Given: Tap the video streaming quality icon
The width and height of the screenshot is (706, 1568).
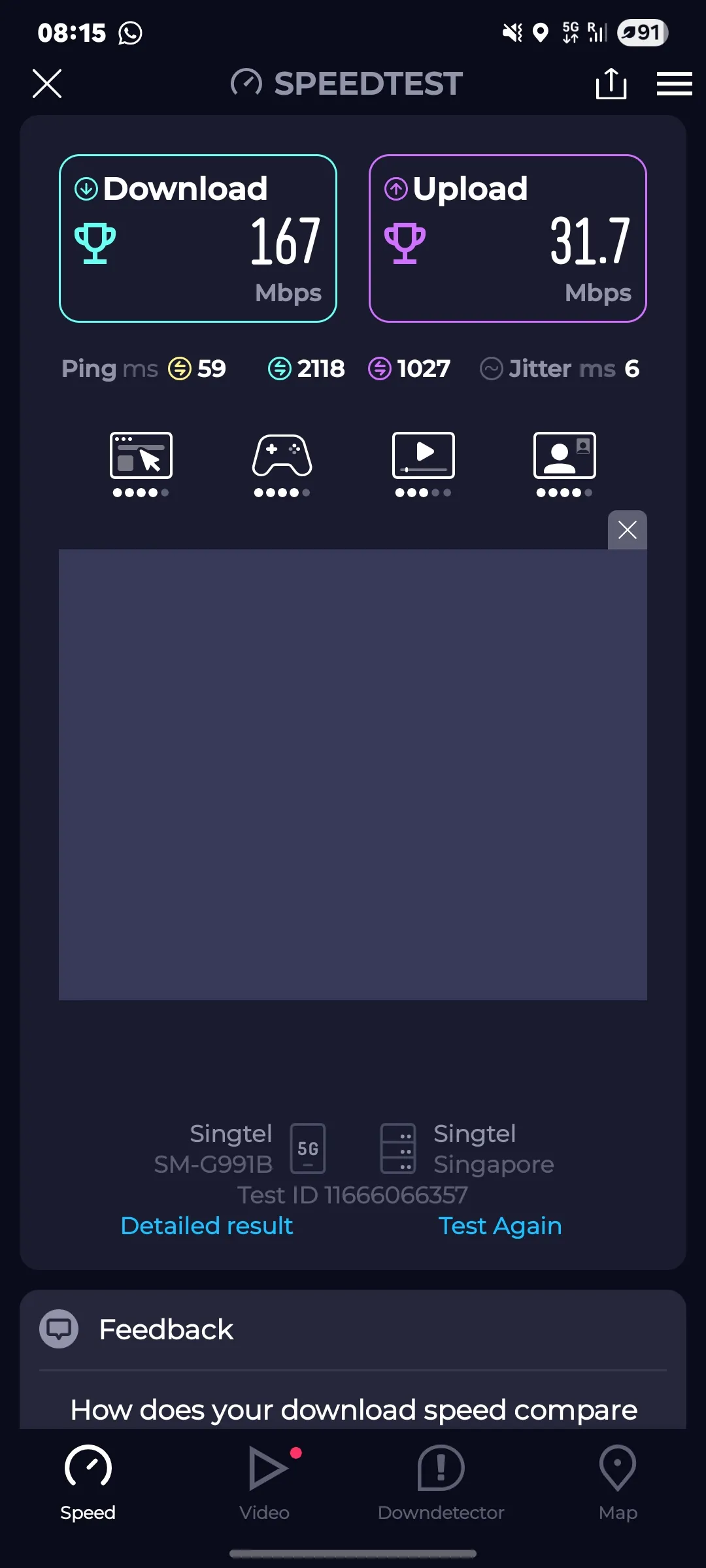Looking at the screenshot, I should 424,455.
